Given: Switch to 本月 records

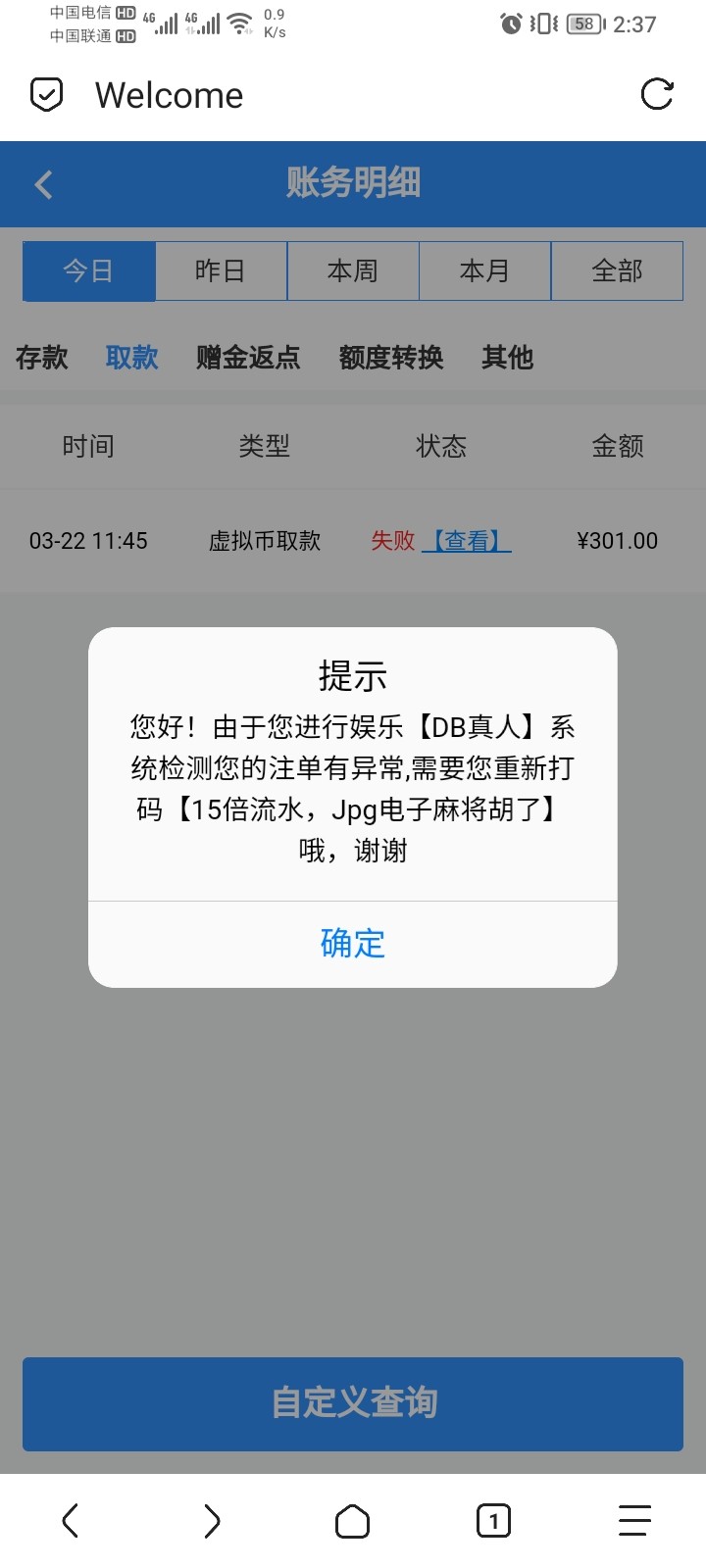Looking at the screenshot, I should tap(484, 270).
